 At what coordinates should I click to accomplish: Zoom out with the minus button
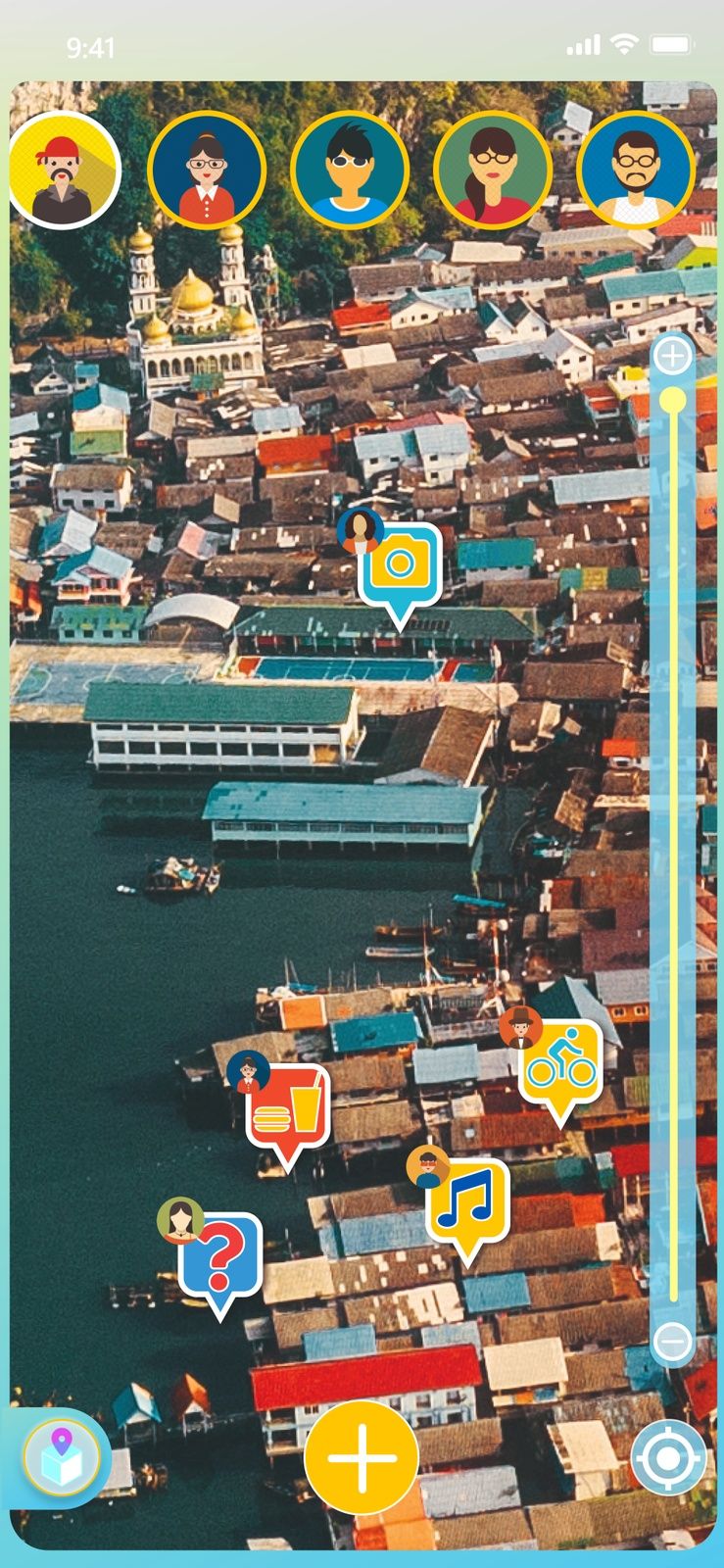[672, 1340]
